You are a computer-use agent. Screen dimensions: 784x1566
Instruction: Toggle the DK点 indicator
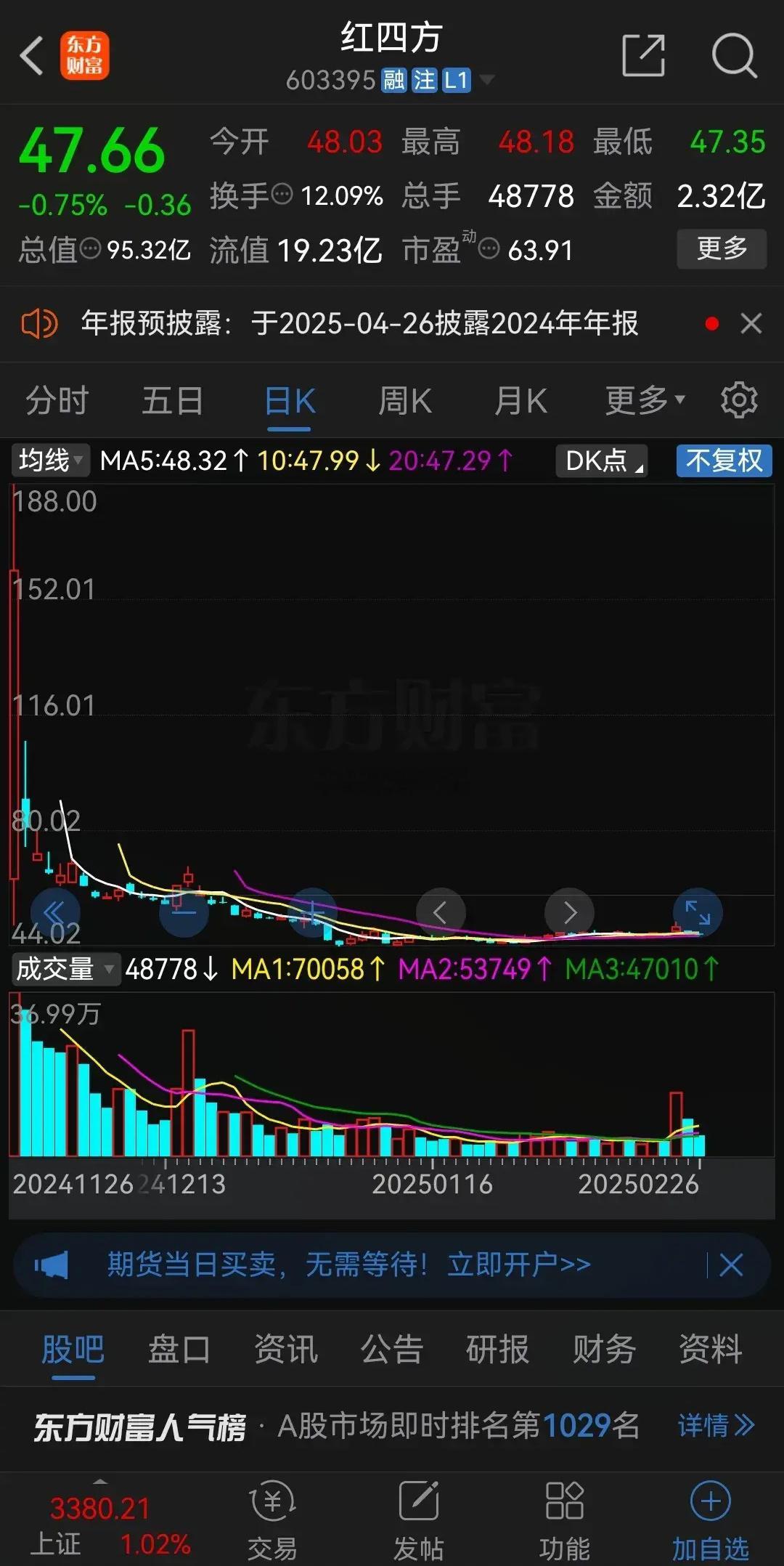(x=602, y=461)
